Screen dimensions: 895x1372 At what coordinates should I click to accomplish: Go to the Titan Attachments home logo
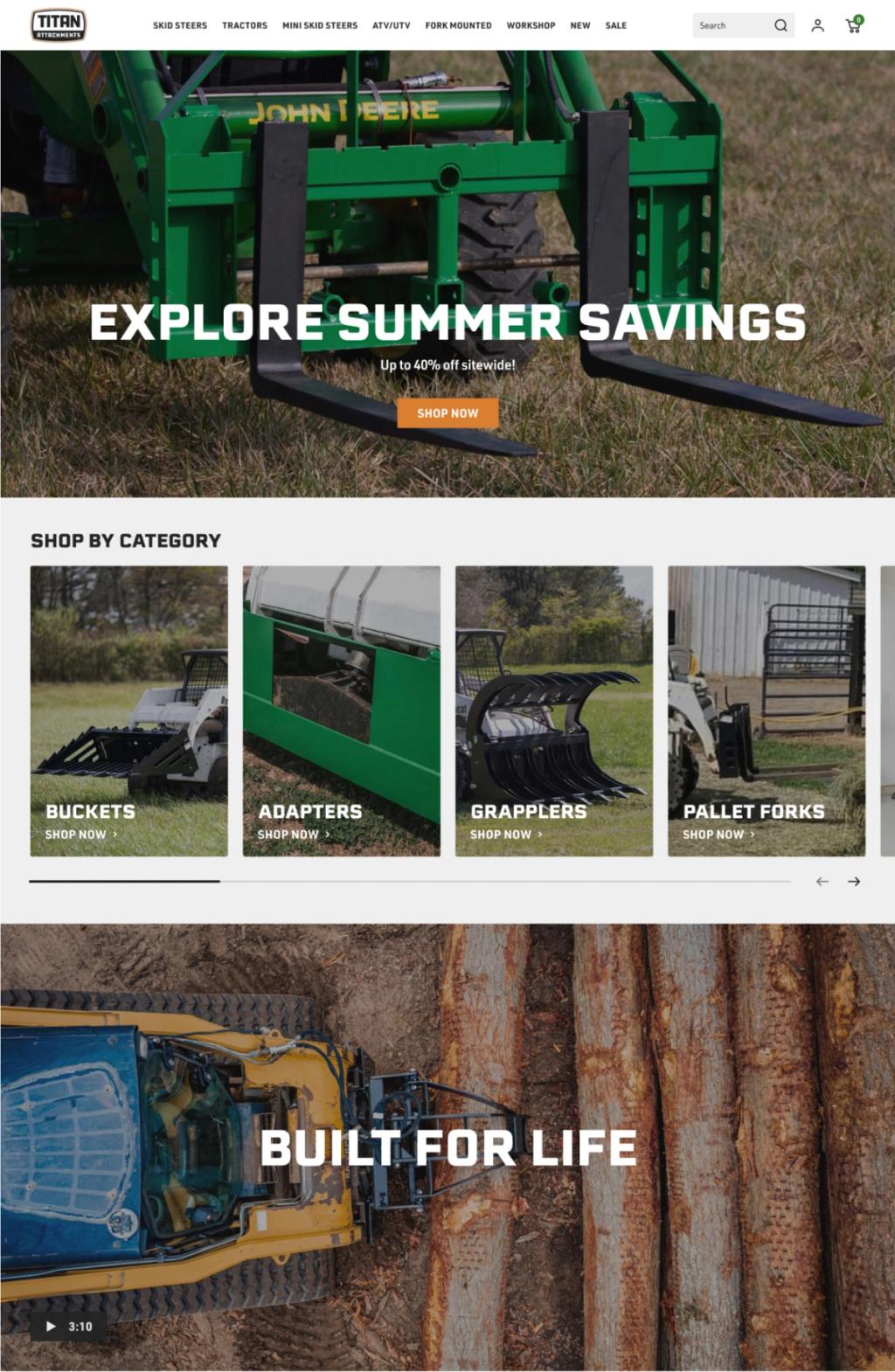coord(59,25)
